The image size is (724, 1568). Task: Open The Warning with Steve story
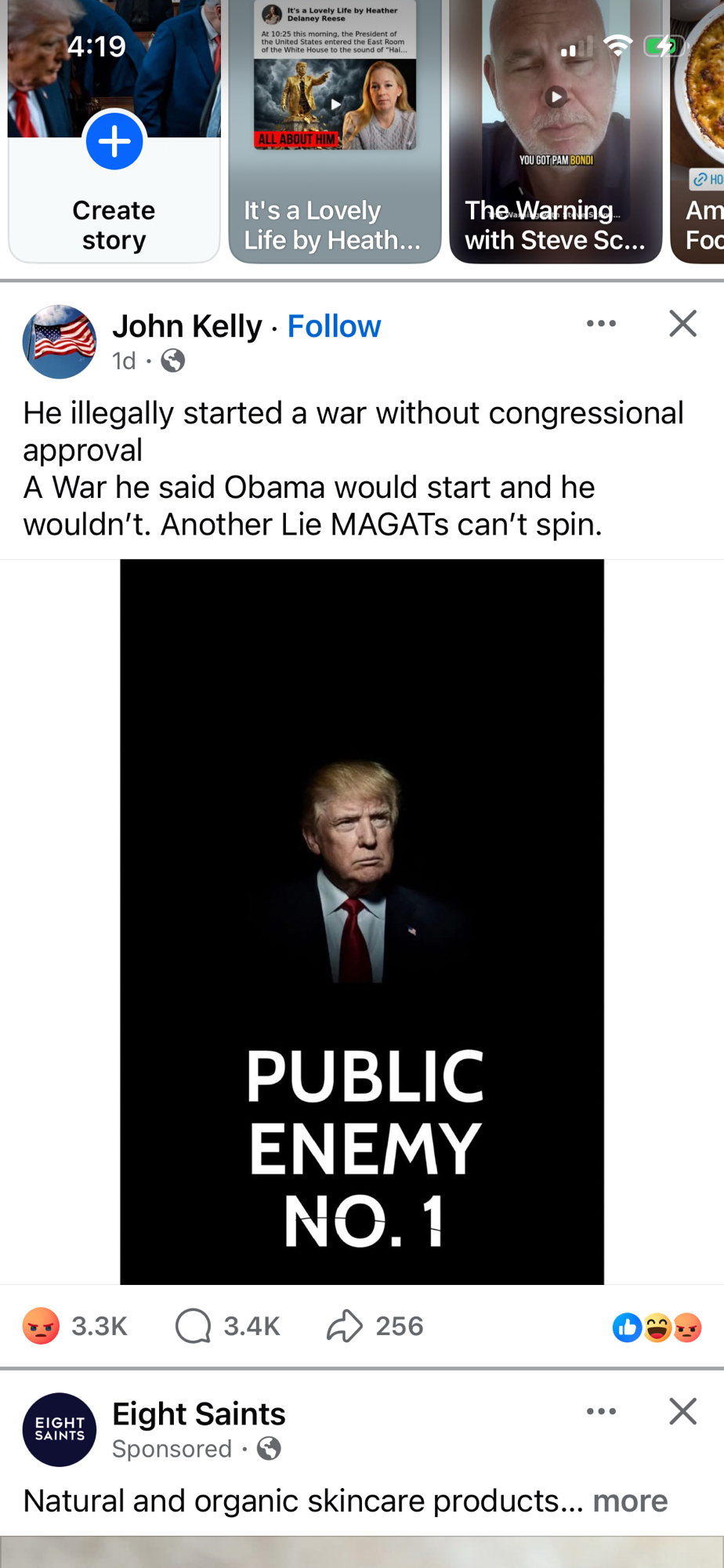[x=556, y=133]
